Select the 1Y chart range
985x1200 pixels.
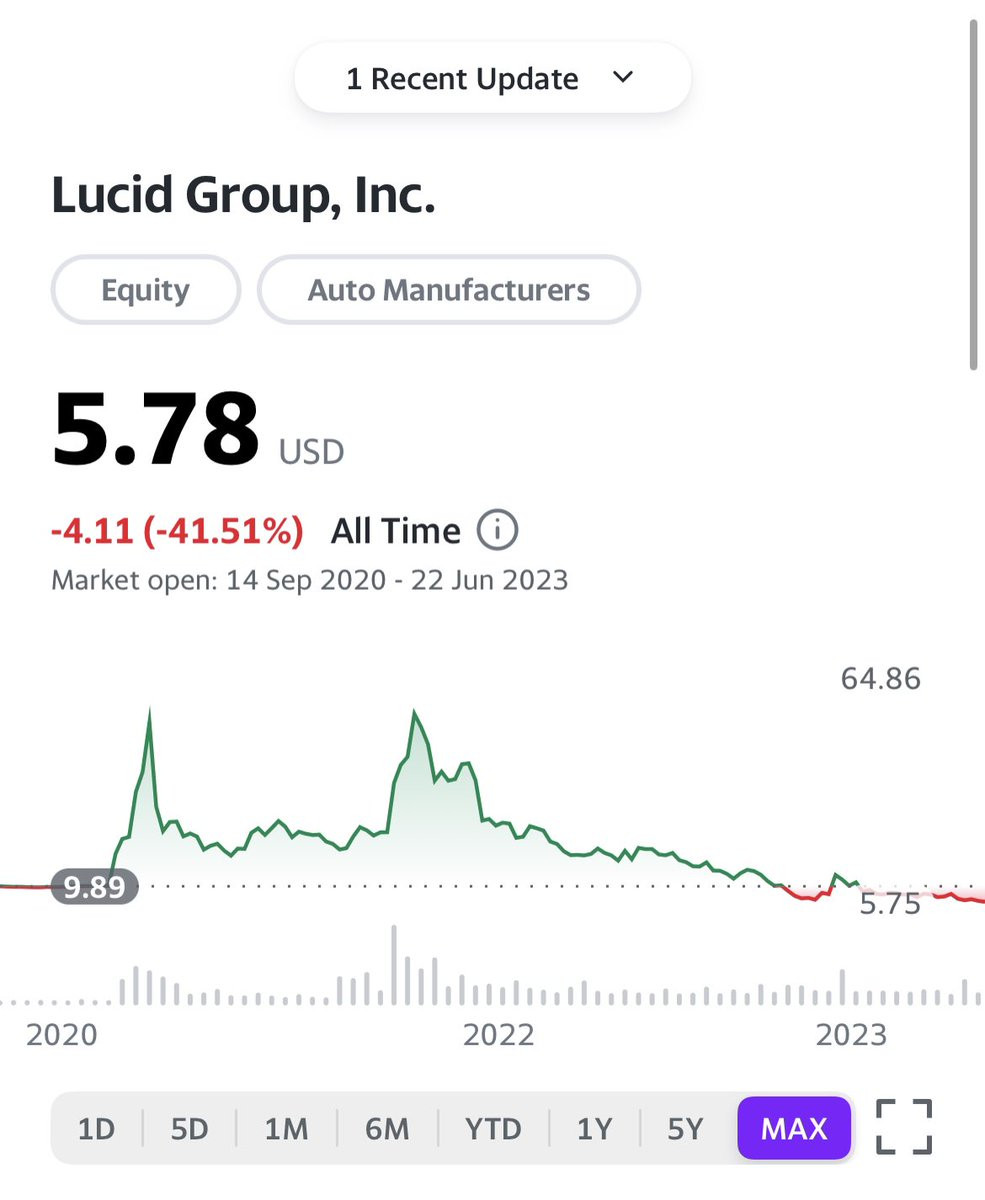coord(594,1129)
